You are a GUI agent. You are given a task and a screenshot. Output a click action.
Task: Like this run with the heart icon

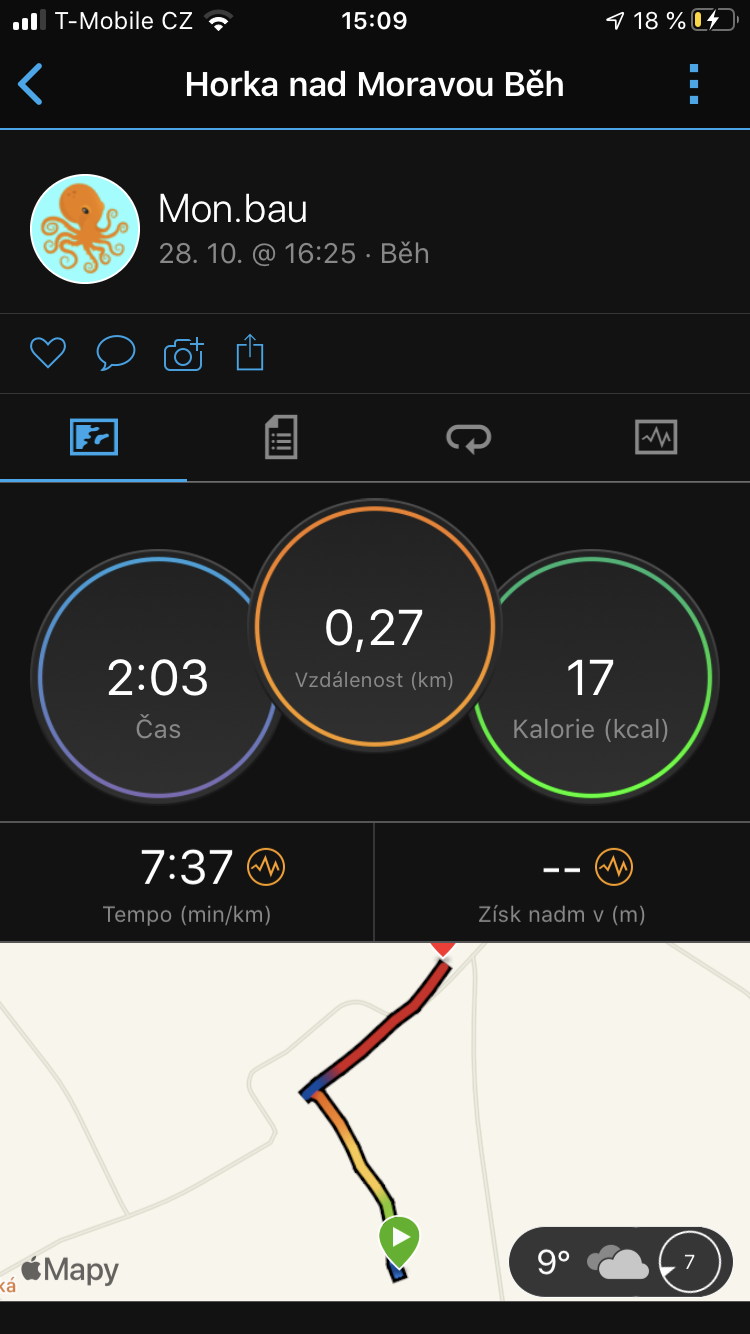(x=47, y=353)
